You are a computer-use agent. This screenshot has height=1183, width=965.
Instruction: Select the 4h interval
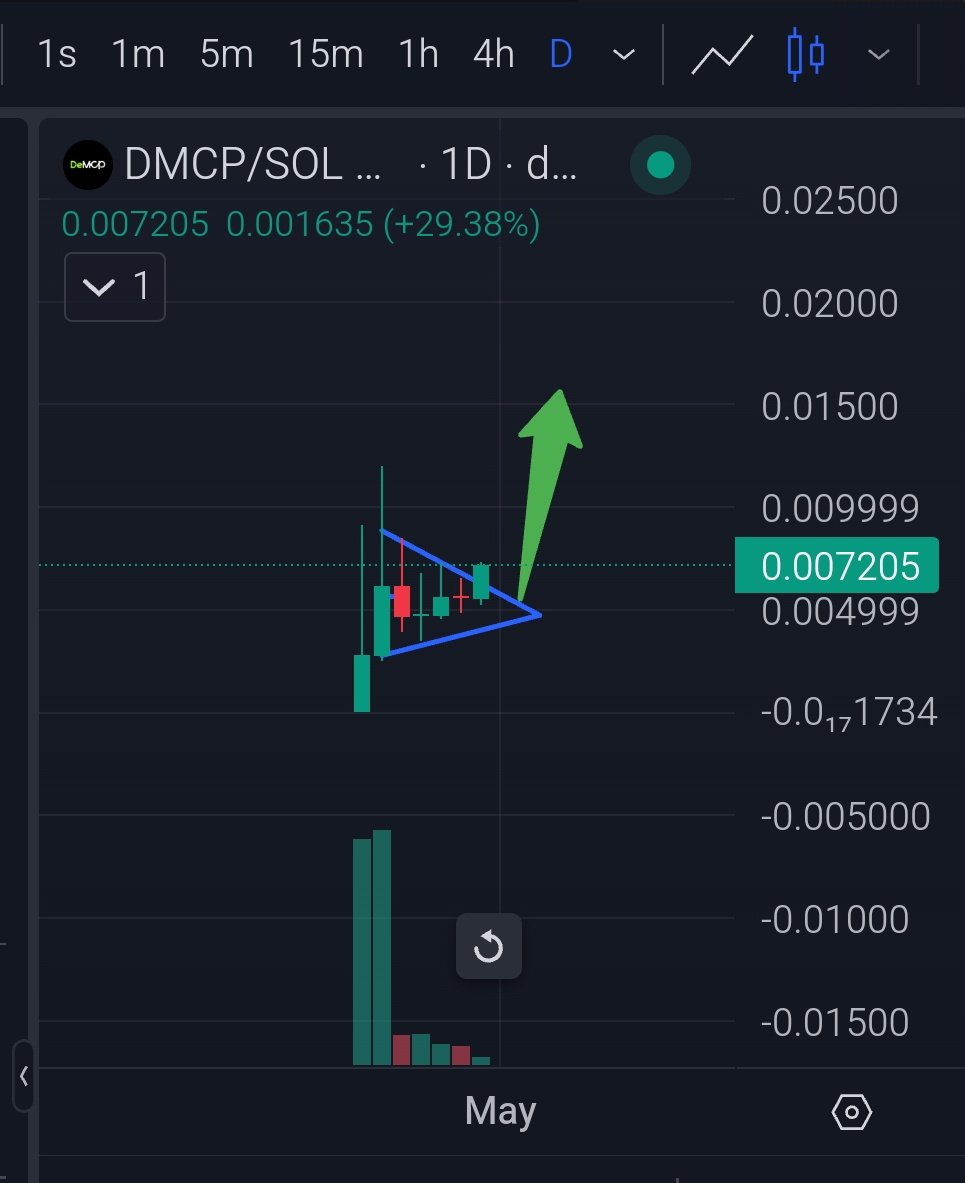[493, 53]
